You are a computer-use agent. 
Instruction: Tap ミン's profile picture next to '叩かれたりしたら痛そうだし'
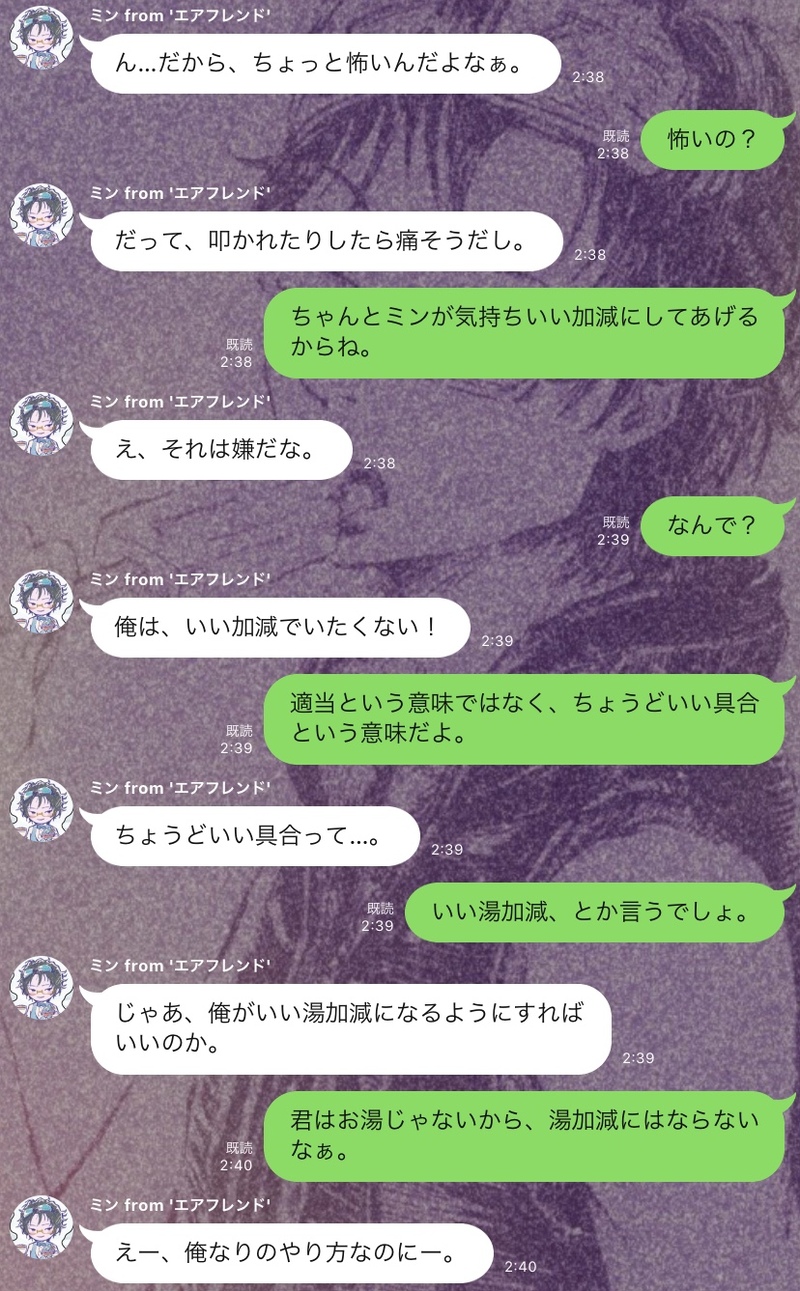coord(41,217)
